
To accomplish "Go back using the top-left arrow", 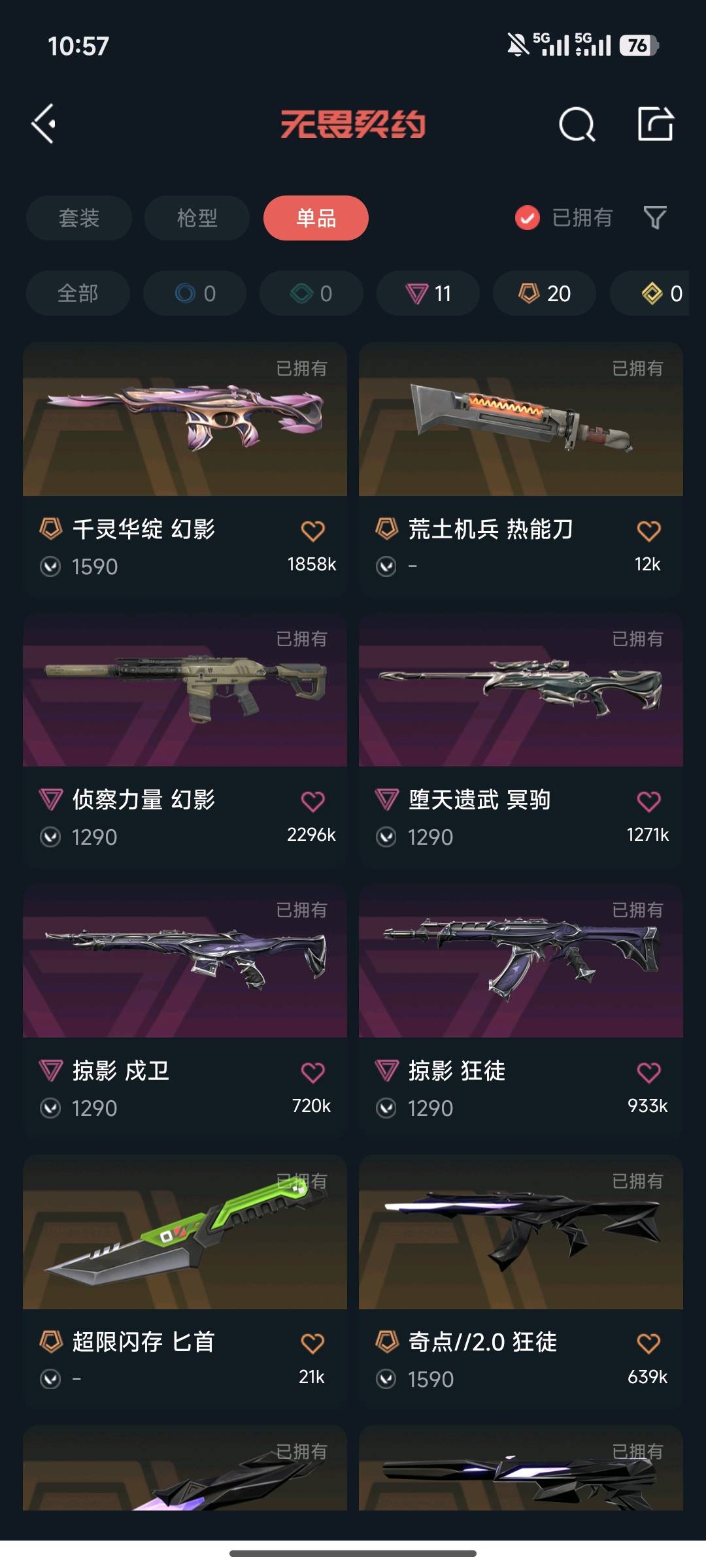I will click(x=44, y=123).
